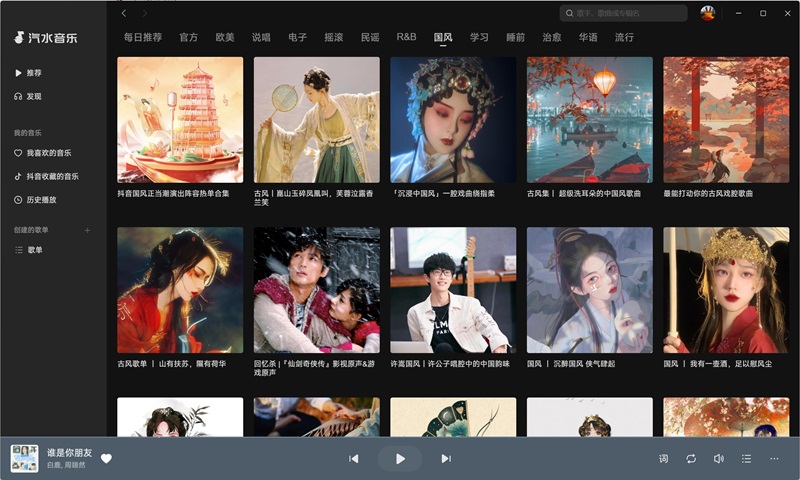Open playlist 古风集｜超级洗耳朵的中国风歌曲
Viewport: 800px width, 480px height.
pyautogui.click(x=589, y=119)
